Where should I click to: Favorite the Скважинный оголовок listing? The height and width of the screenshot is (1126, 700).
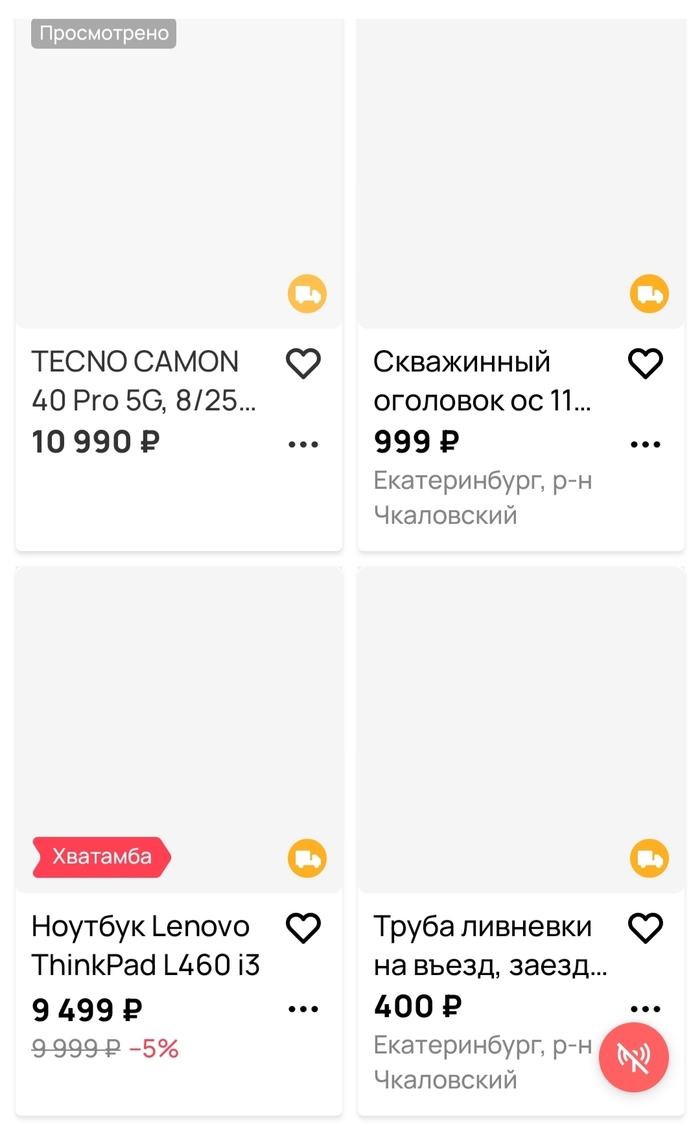[645, 364]
